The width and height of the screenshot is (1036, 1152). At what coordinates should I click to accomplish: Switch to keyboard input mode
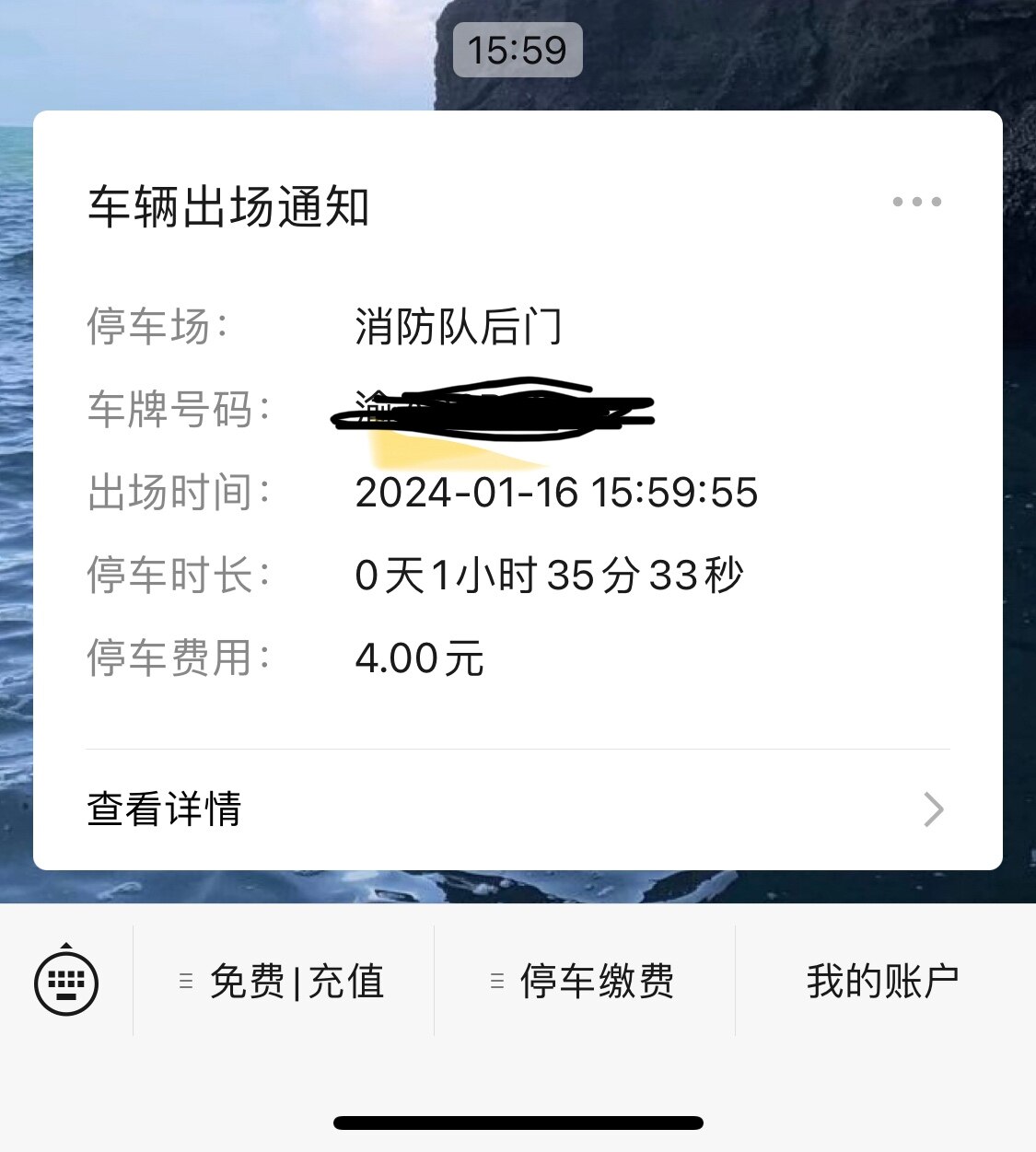point(66,982)
